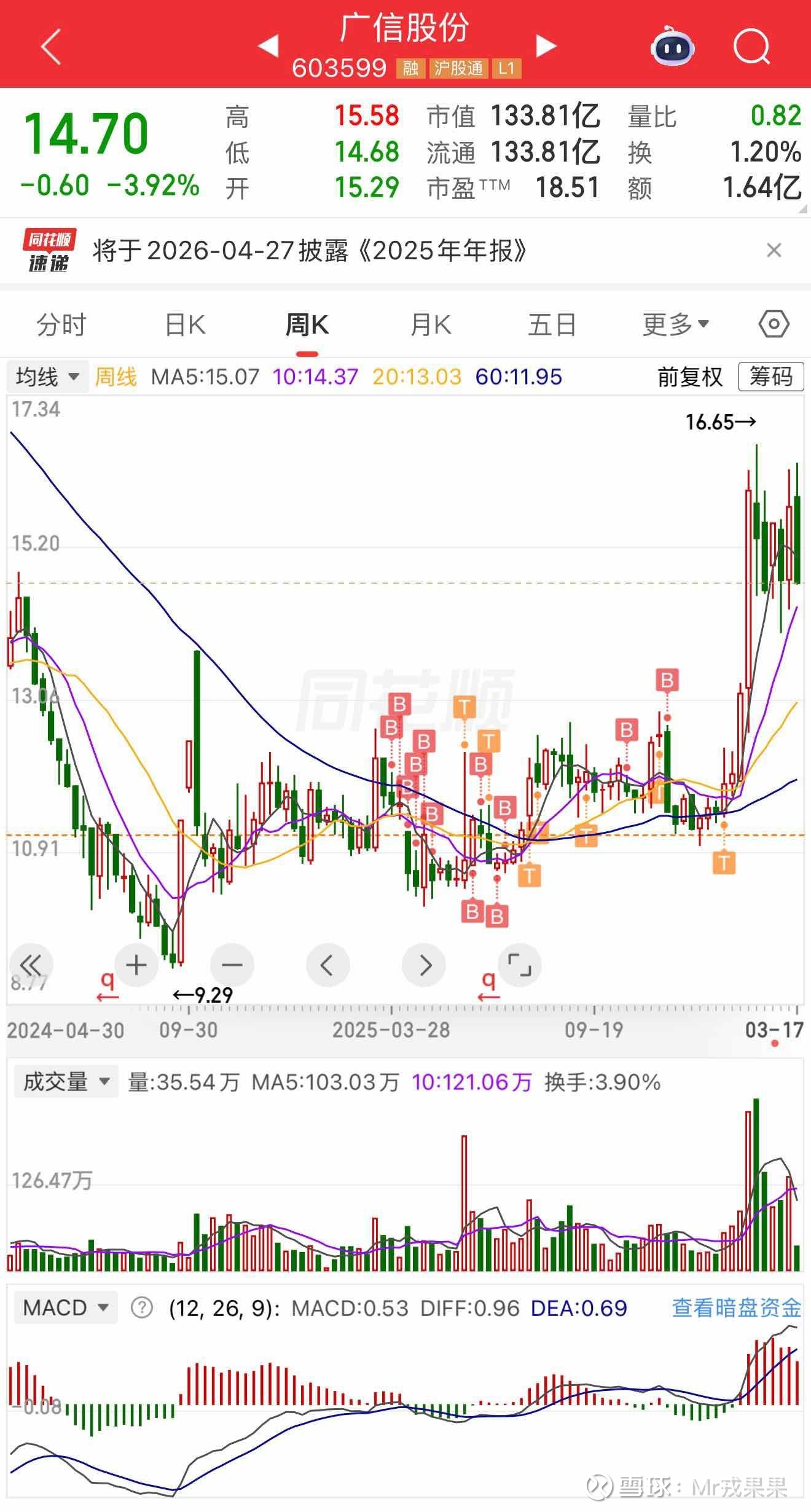Expand the 更多 period dropdown
The image size is (811, 1512).
click(x=675, y=324)
